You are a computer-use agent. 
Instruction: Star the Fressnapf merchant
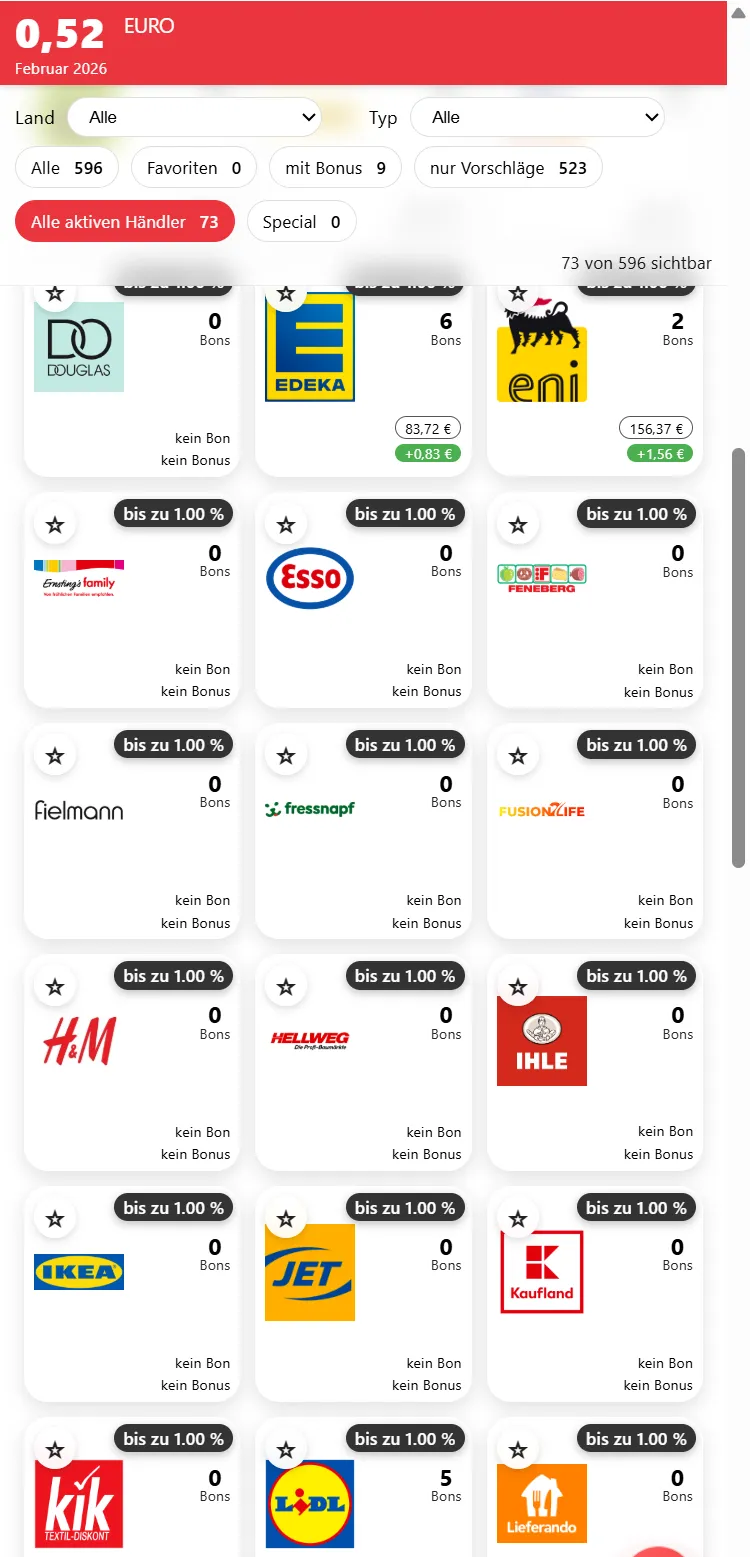[x=286, y=756]
